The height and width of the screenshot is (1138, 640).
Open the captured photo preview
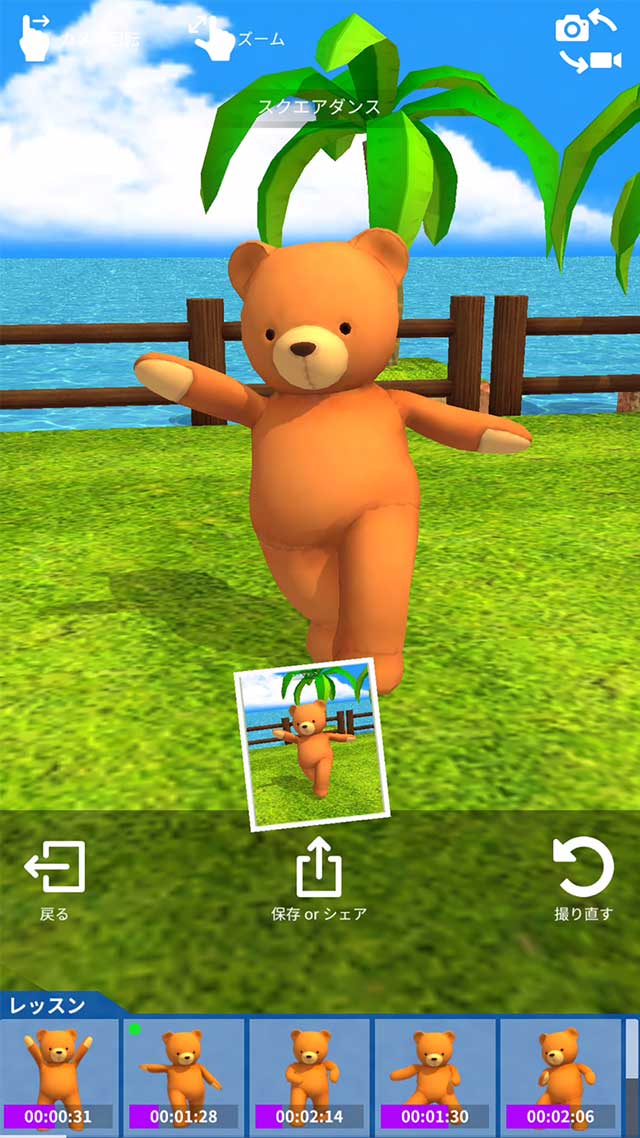click(312, 744)
